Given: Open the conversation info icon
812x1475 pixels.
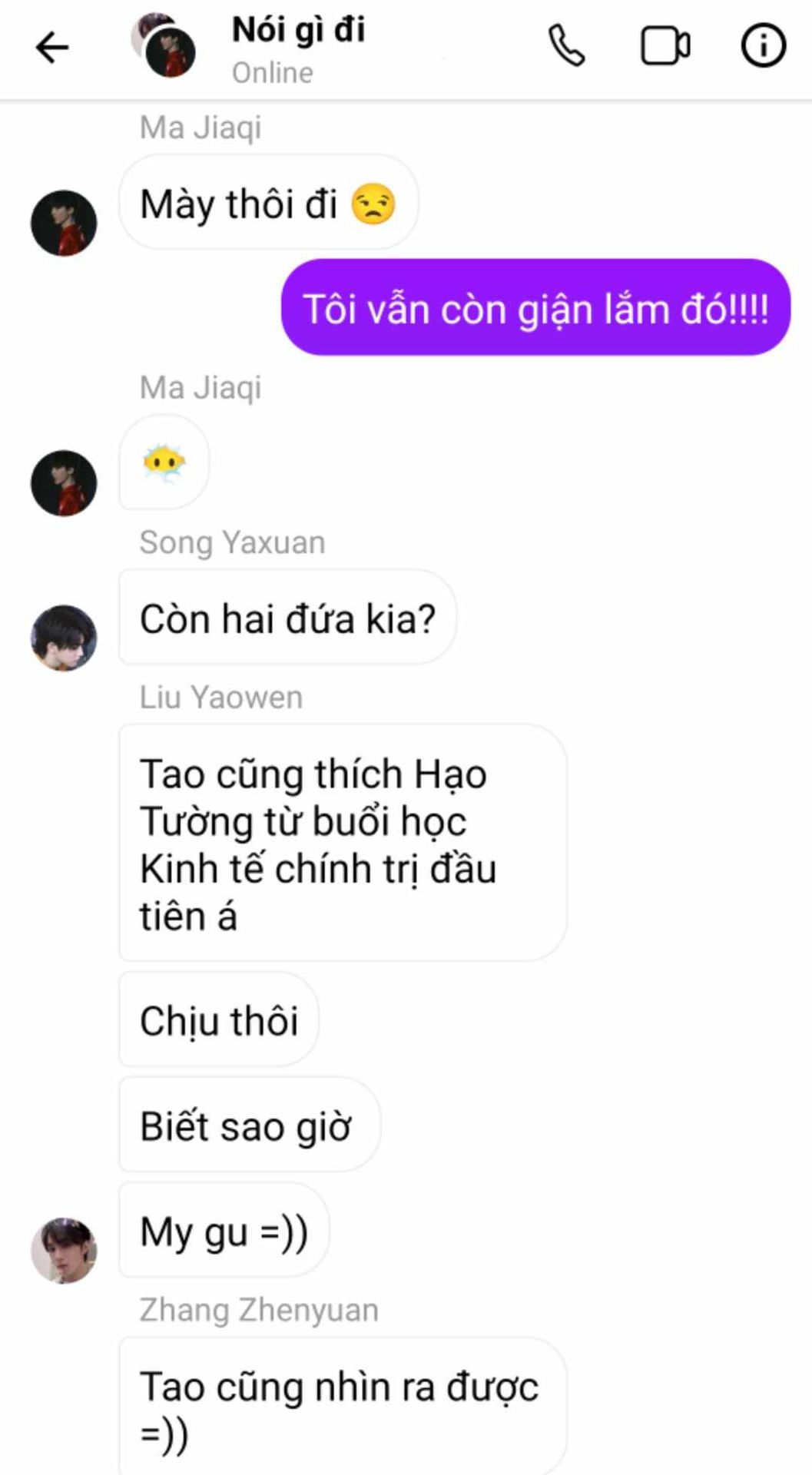Looking at the screenshot, I should (763, 46).
